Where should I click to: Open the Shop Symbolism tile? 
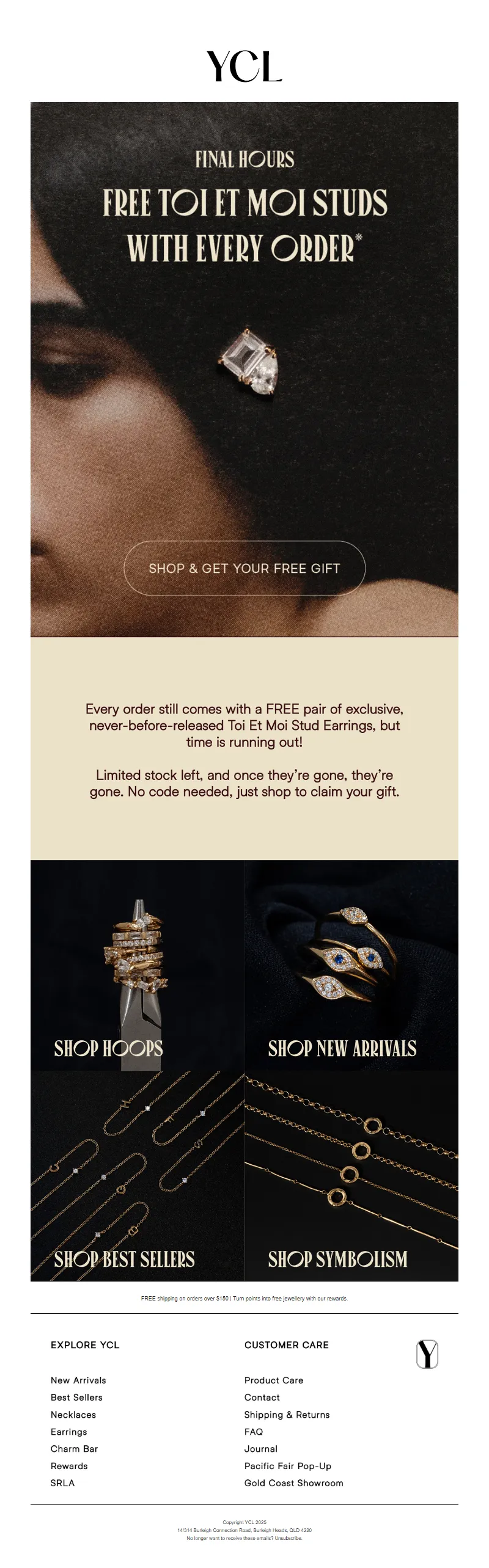pyautogui.click(x=351, y=1176)
